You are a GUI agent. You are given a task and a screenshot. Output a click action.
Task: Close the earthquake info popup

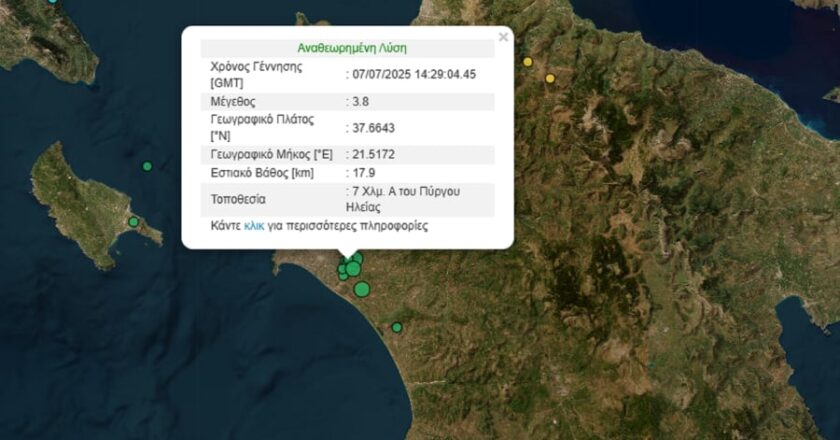[x=503, y=38]
